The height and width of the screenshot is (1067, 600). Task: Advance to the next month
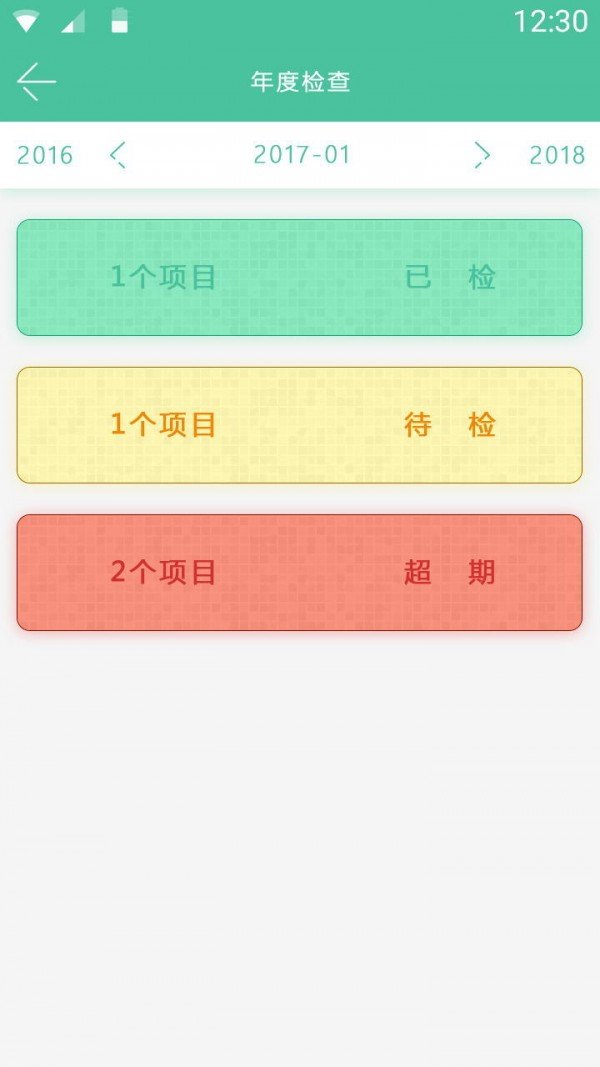coord(482,155)
